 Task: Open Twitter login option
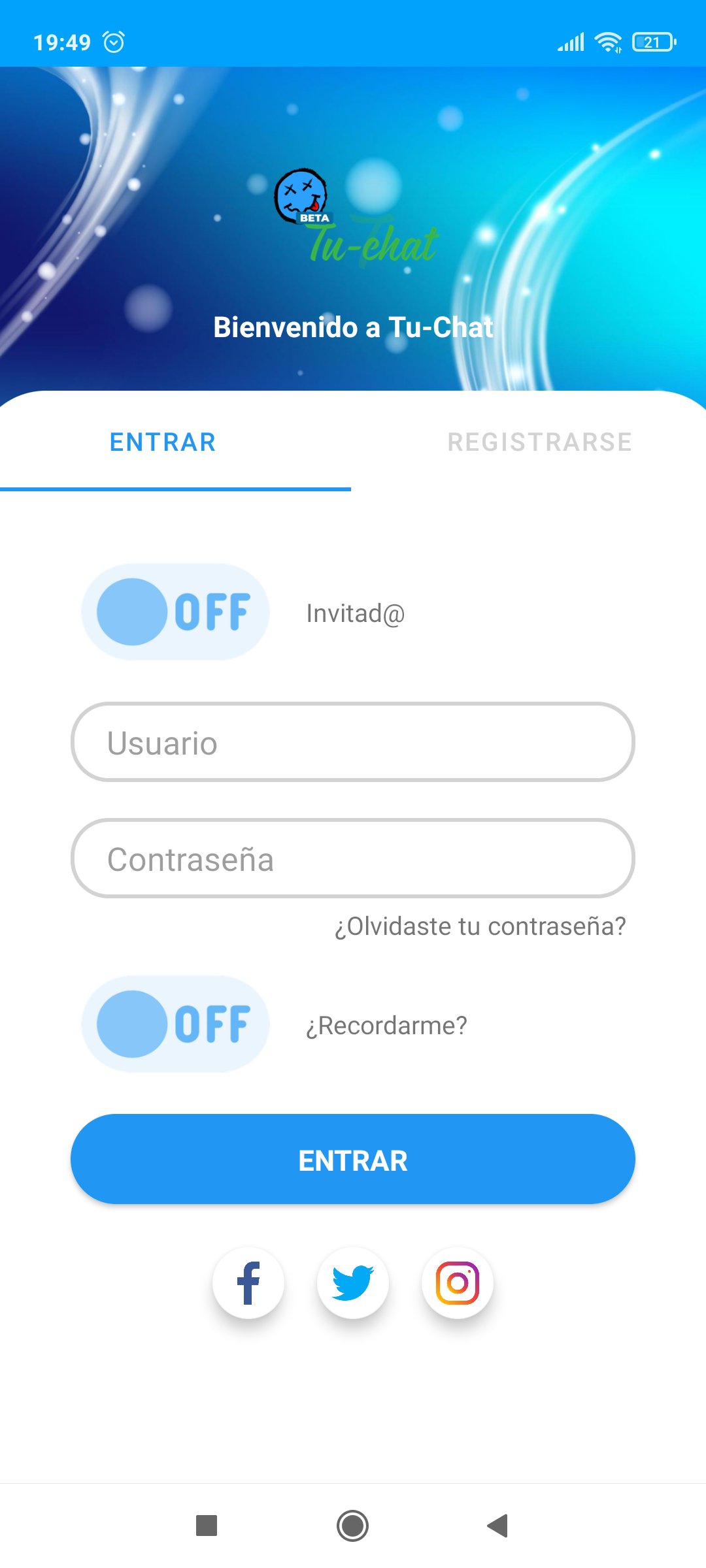pos(353,1282)
